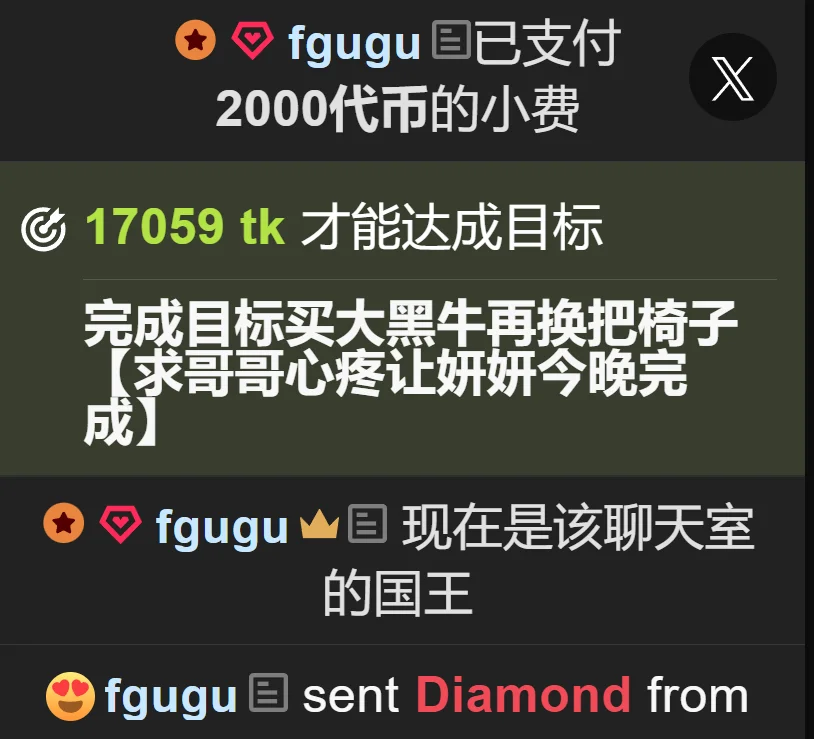Viewport: 814px width, 739px height.
Task: Open the note icon beside fgugu's tip message
Action: [x=451, y=42]
